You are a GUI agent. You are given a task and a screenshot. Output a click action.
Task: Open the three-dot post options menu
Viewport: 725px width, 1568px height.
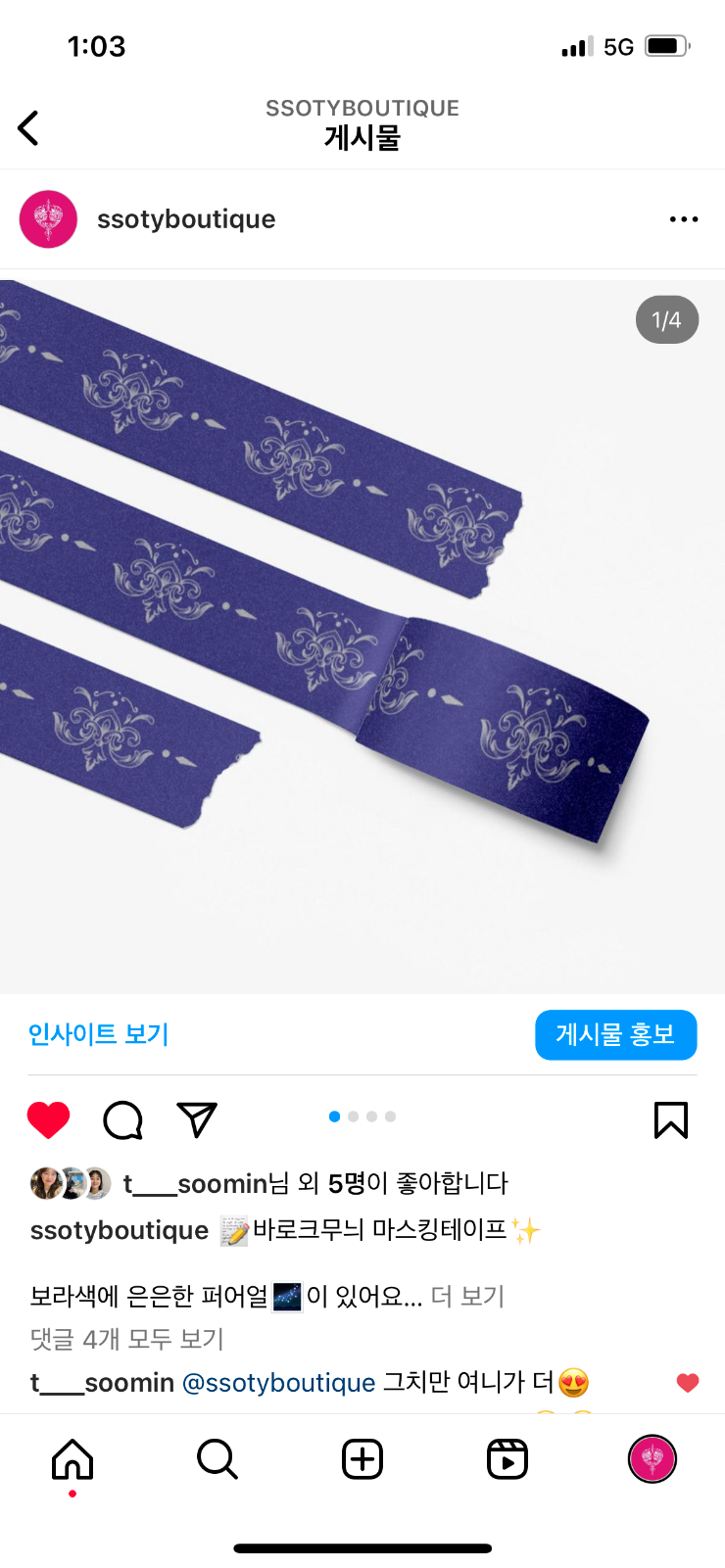[683, 219]
